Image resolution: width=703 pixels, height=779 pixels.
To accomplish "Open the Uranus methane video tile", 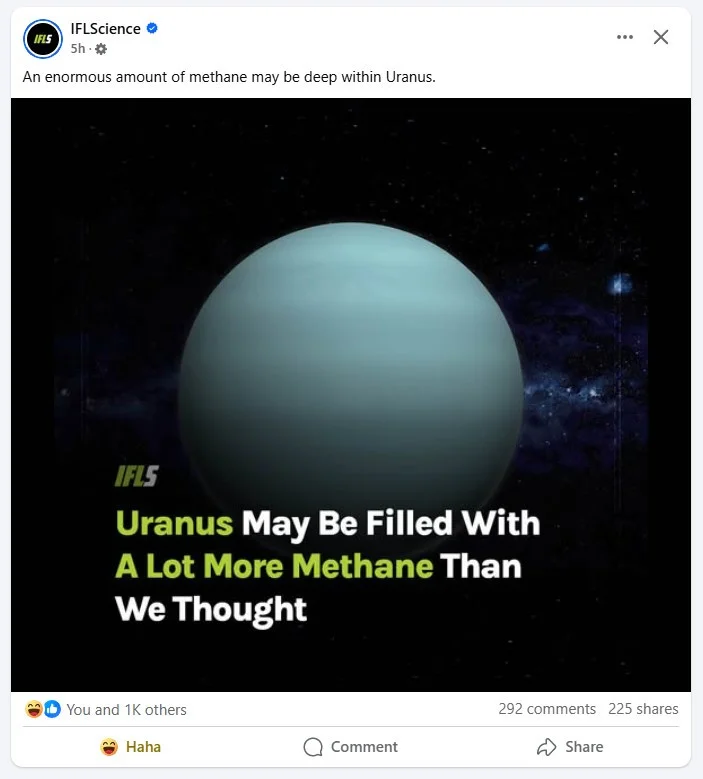I will click(351, 394).
